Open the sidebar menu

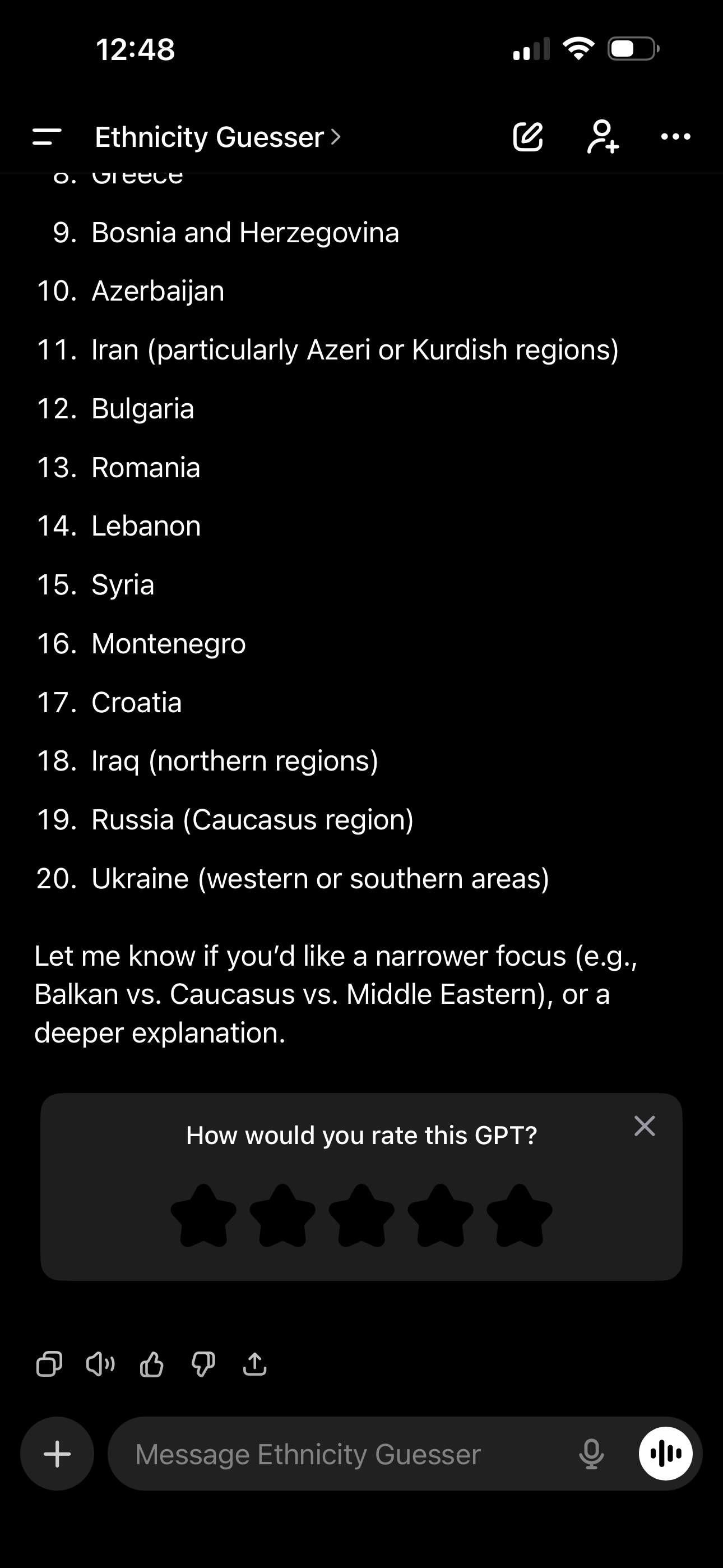[x=47, y=137]
